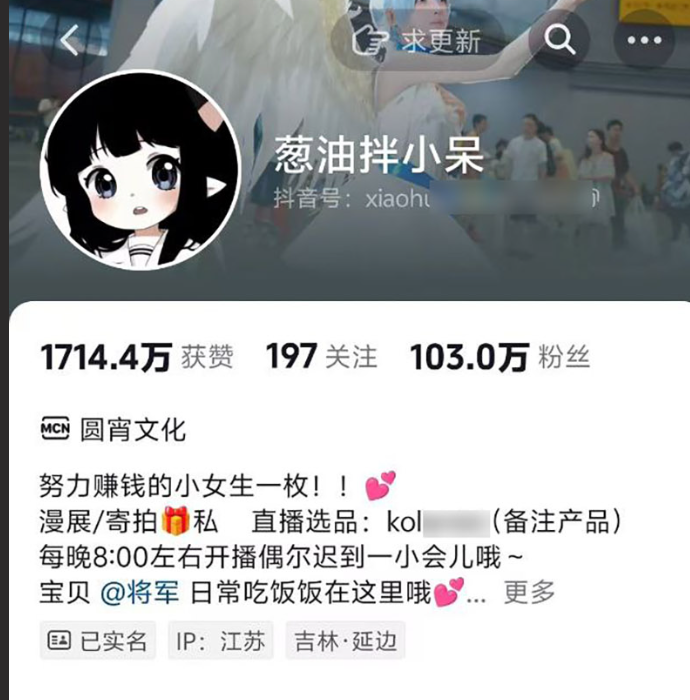This screenshot has width=690, height=700.
Task: View the profile avatar picture
Action: 139,169
